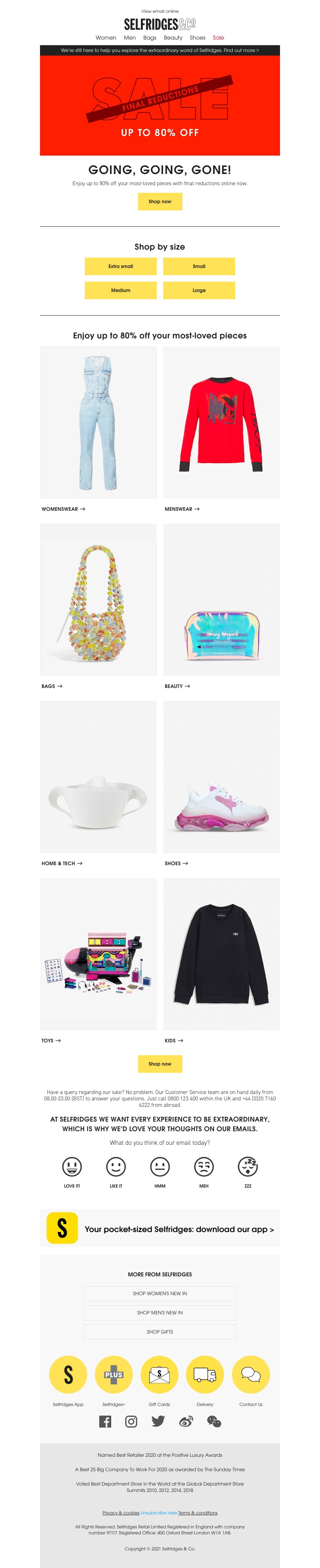Open the beaded bag image tile
The image size is (320, 1568).
point(98,600)
